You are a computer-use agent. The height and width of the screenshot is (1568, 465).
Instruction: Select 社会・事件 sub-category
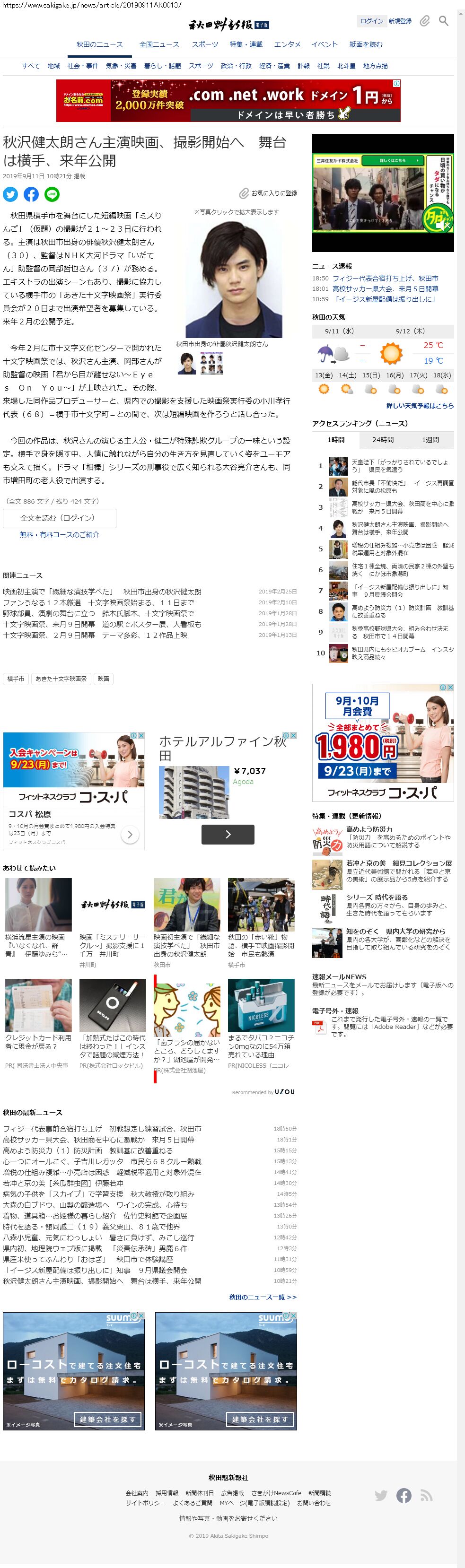point(83,66)
